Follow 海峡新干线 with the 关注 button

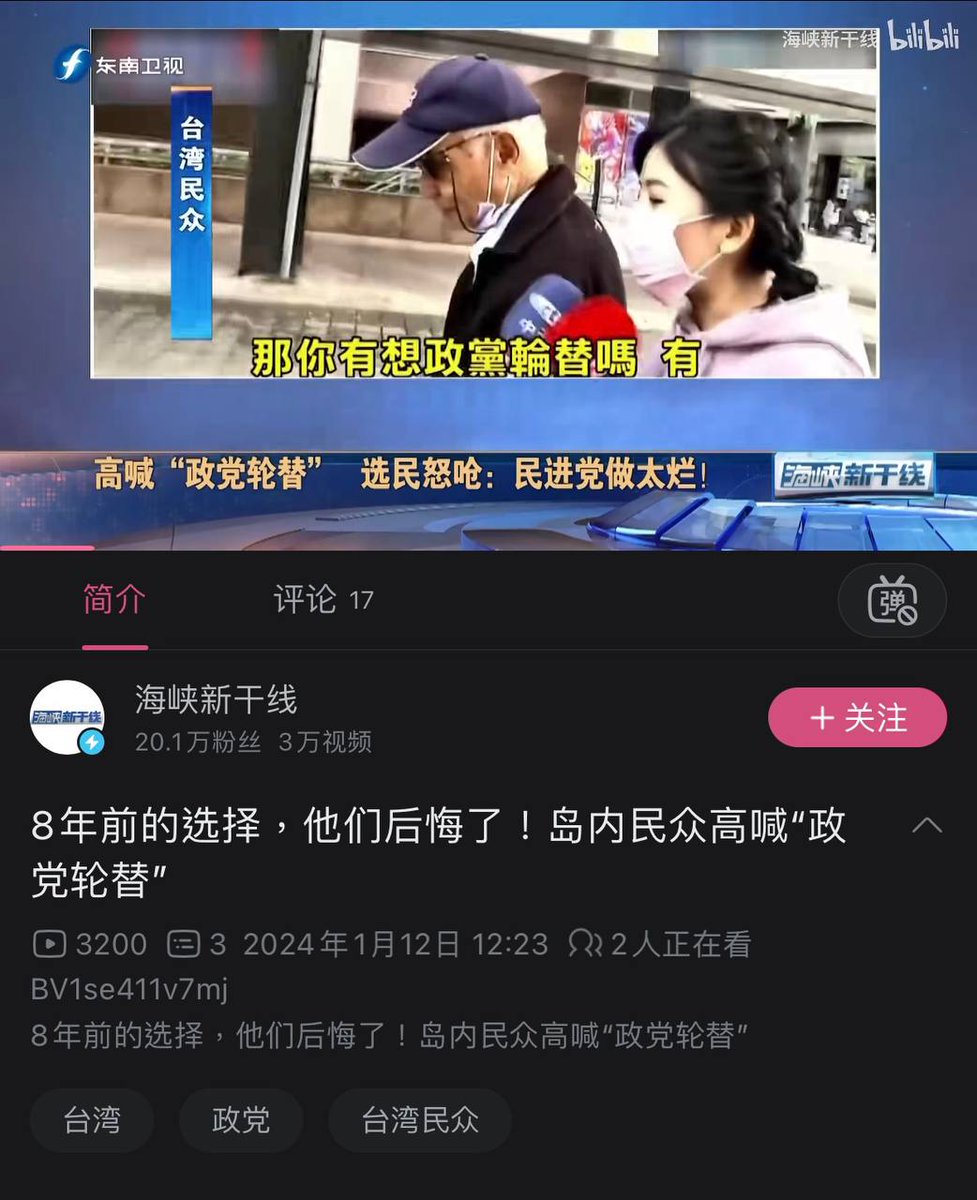coord(857,717)
